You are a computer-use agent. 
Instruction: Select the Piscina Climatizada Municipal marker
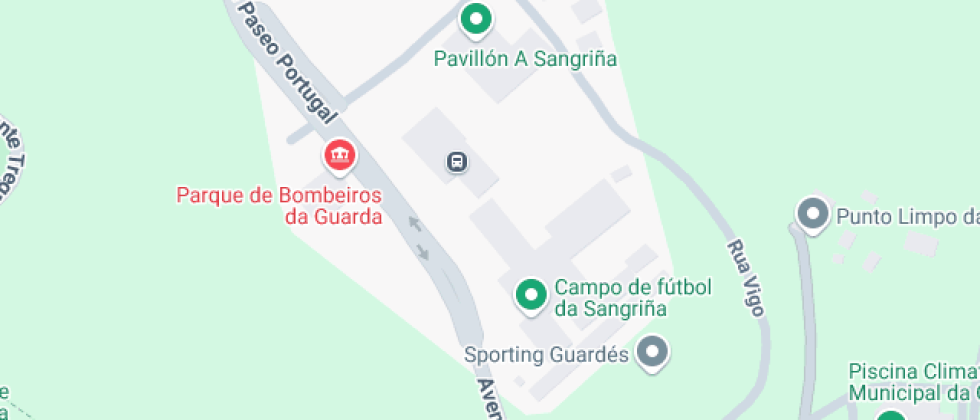tap(890, 413)
